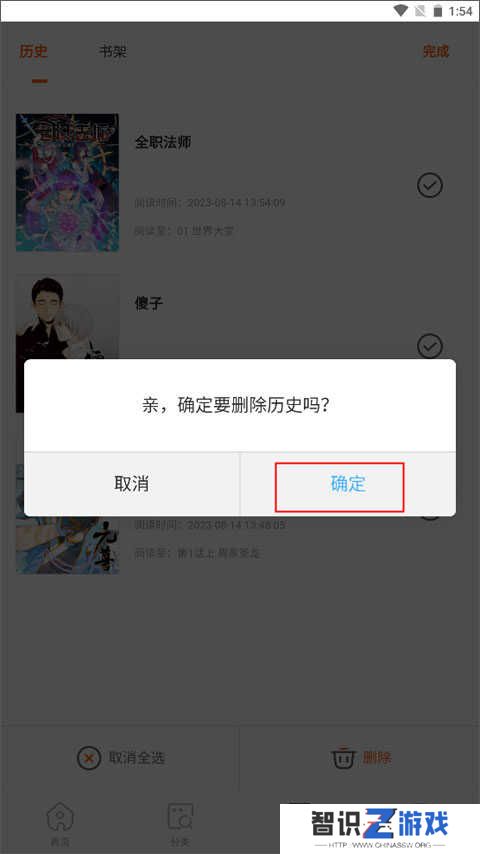Uncheck the 全职法师 checkbox
This screenshot has width=480, height=854.
click(430, 185)
